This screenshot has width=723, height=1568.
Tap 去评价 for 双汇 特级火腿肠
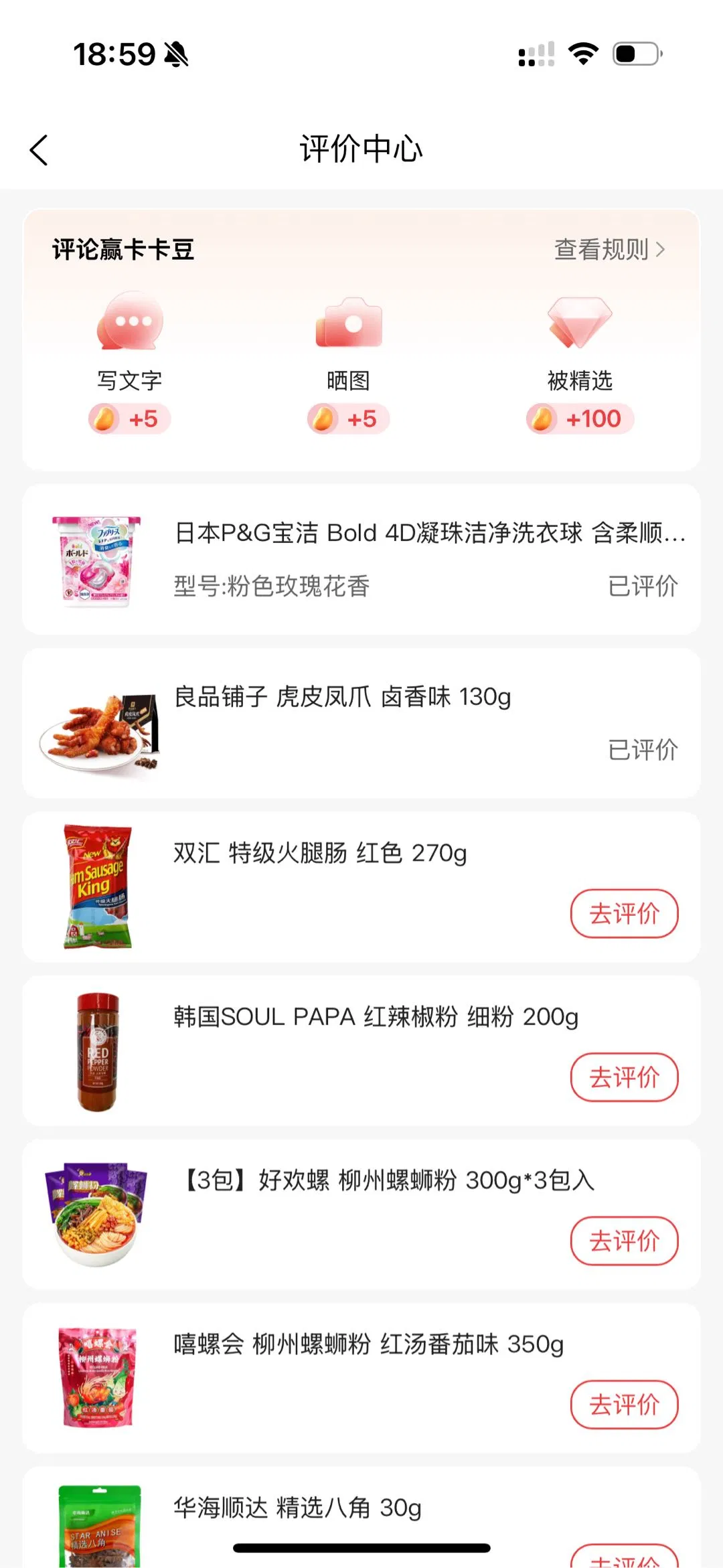(x=624, y=914)
